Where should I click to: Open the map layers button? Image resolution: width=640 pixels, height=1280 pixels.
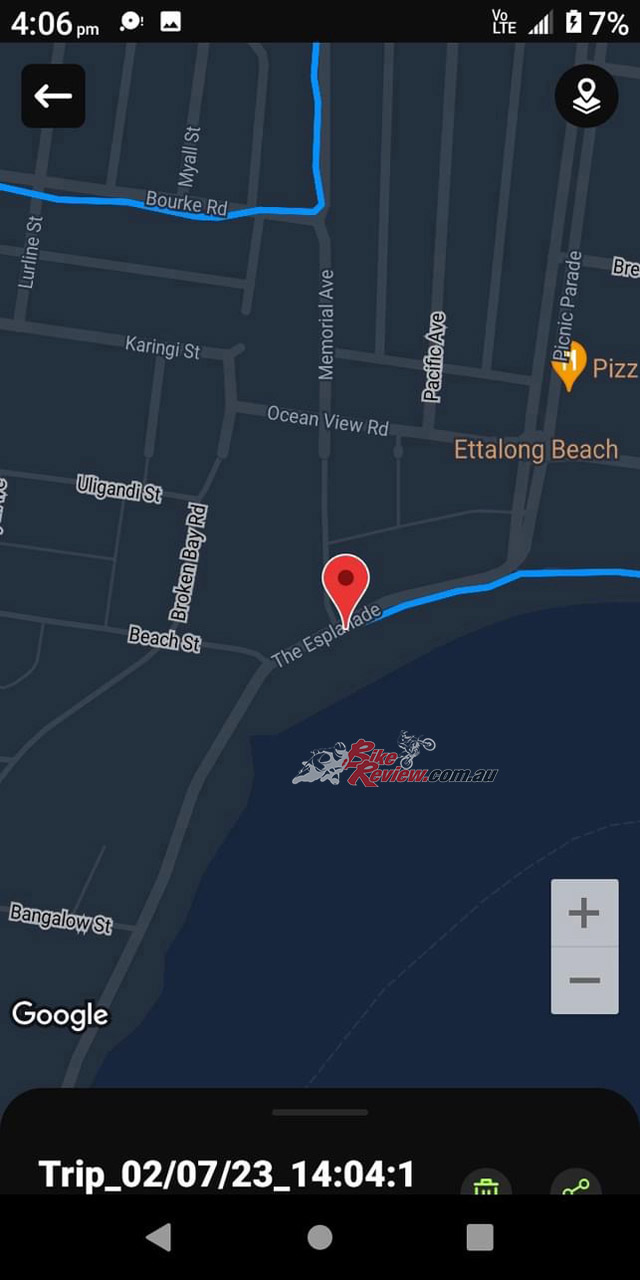tap(586, 96)
